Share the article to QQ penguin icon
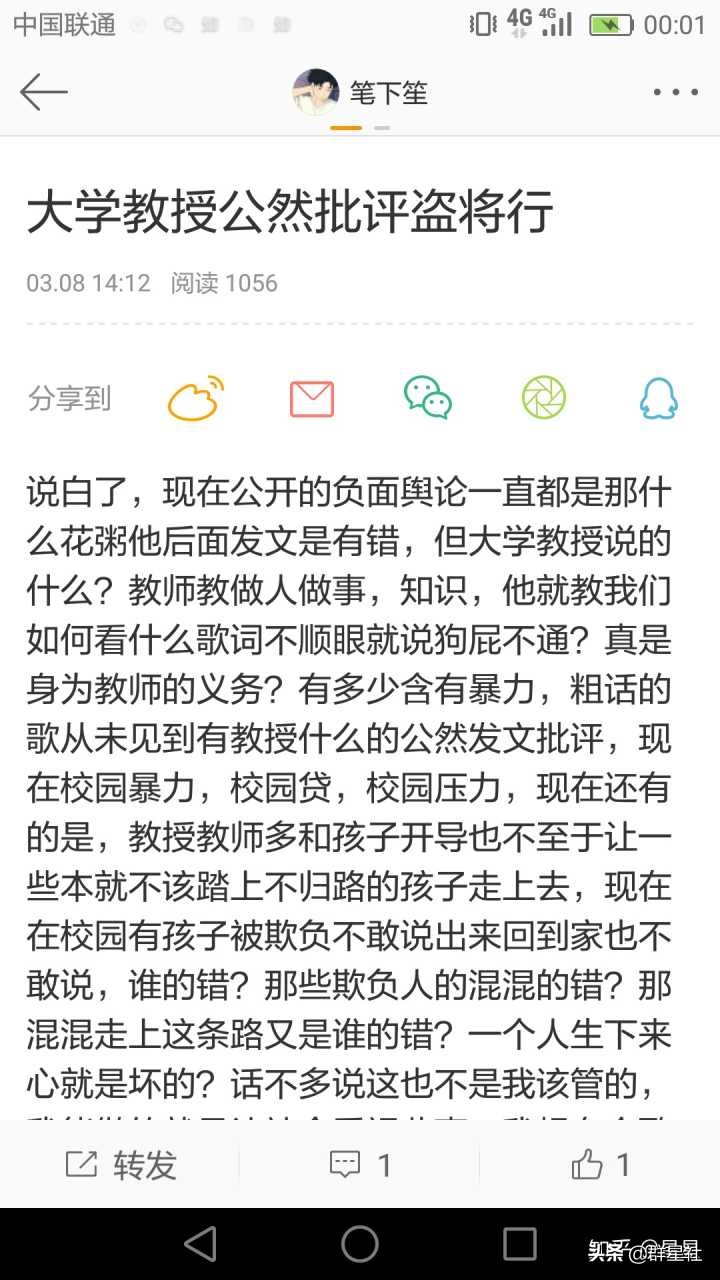The image size is (720, 1280). coord(658,398)
